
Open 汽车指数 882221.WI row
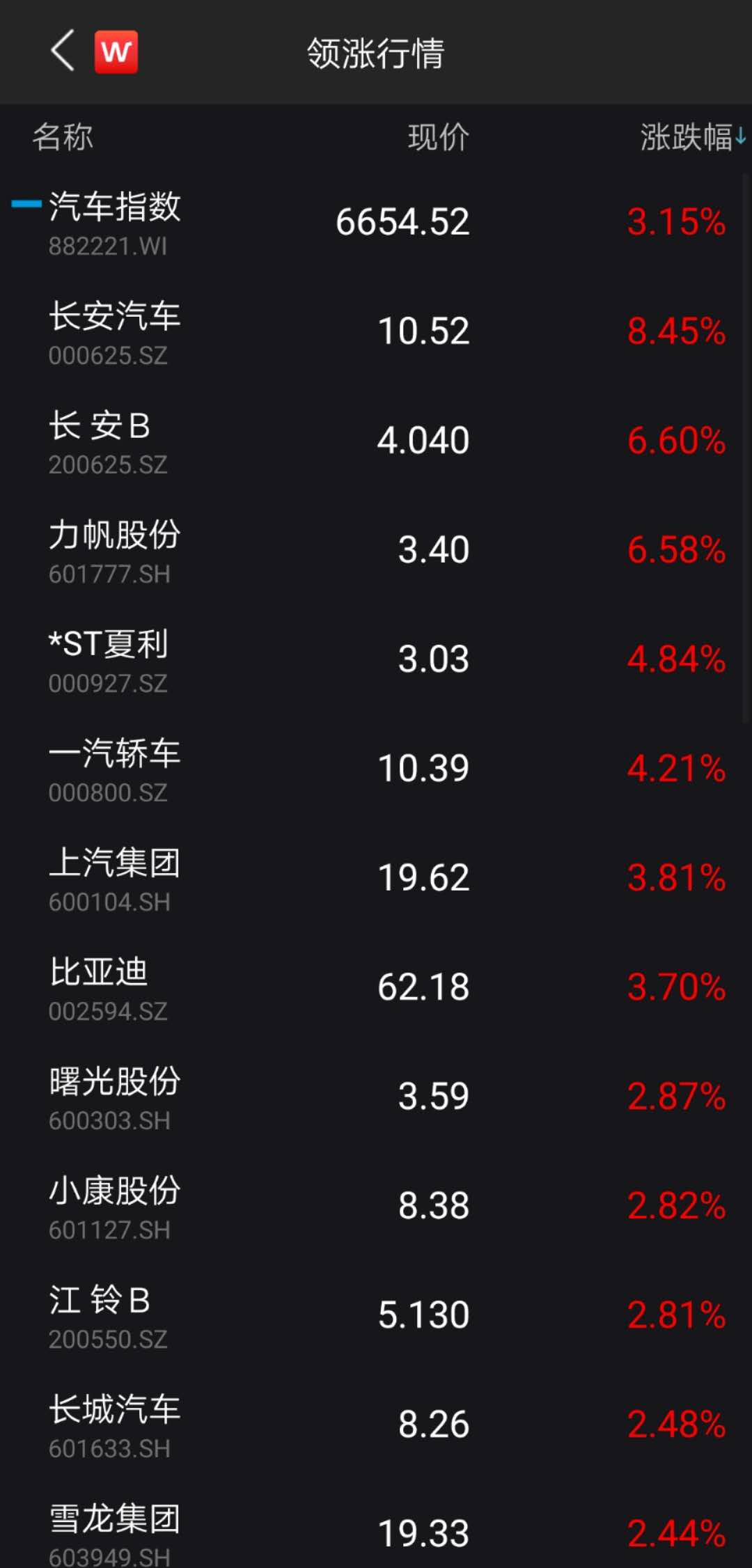click(x=376, y=223)
